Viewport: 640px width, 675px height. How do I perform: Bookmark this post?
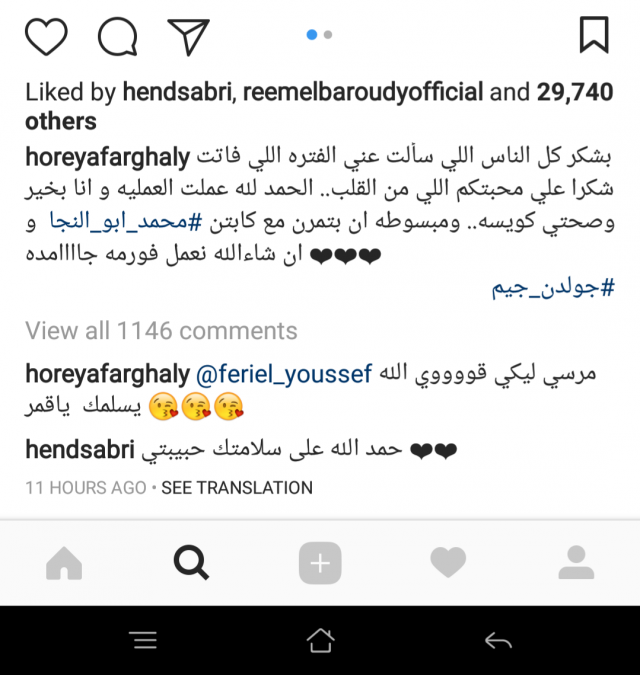594,36
